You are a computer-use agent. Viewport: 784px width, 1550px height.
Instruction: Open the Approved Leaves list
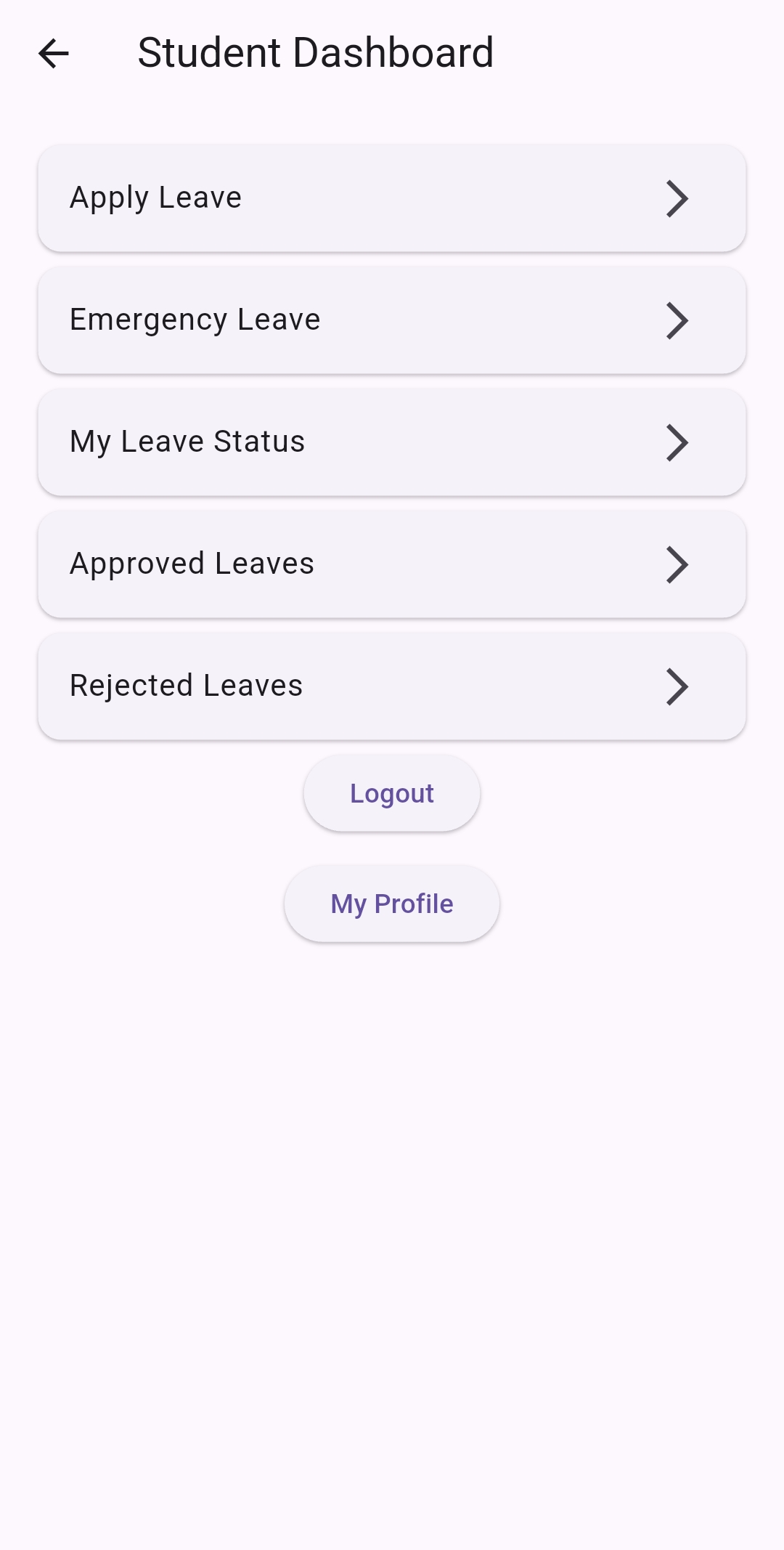click(x=392, y=564)
